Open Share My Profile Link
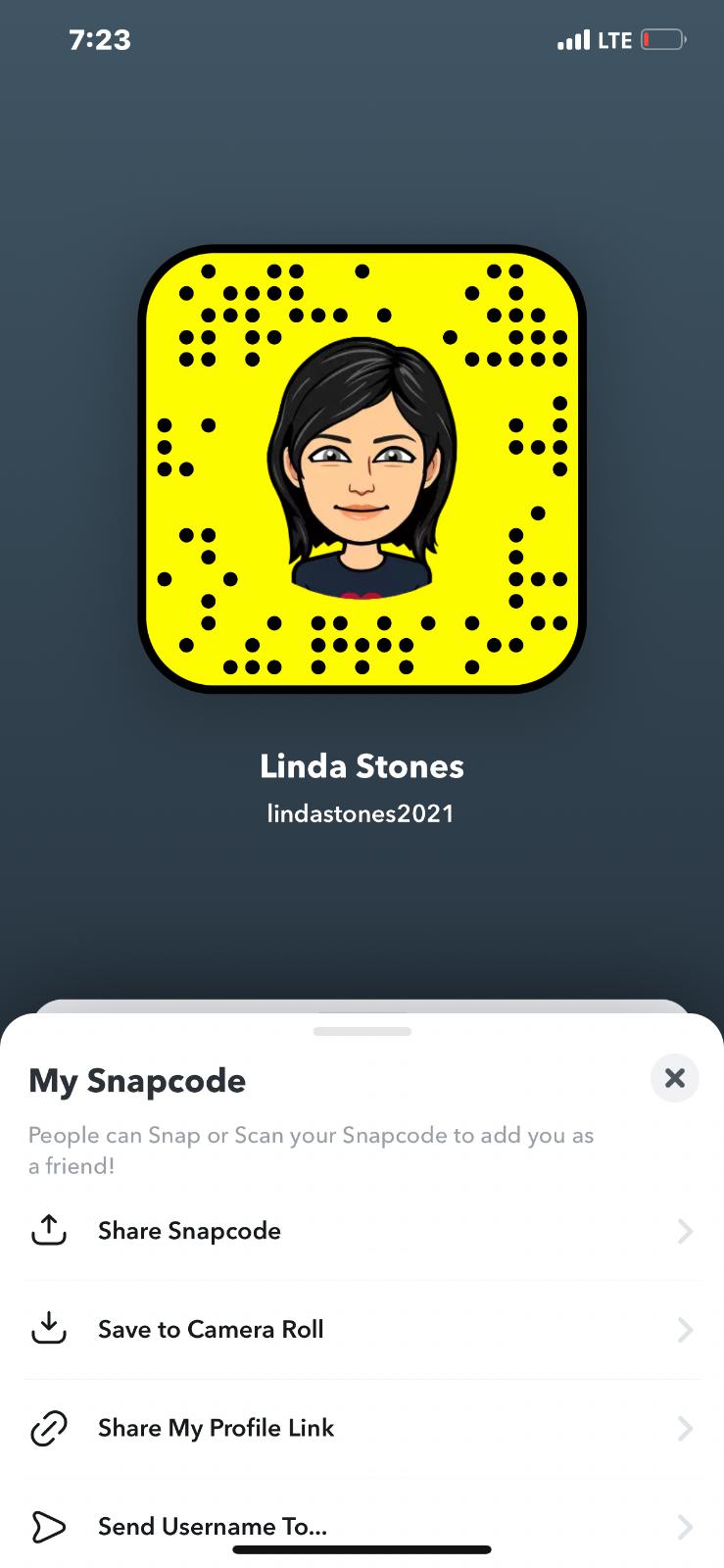 pos(216,1428)
